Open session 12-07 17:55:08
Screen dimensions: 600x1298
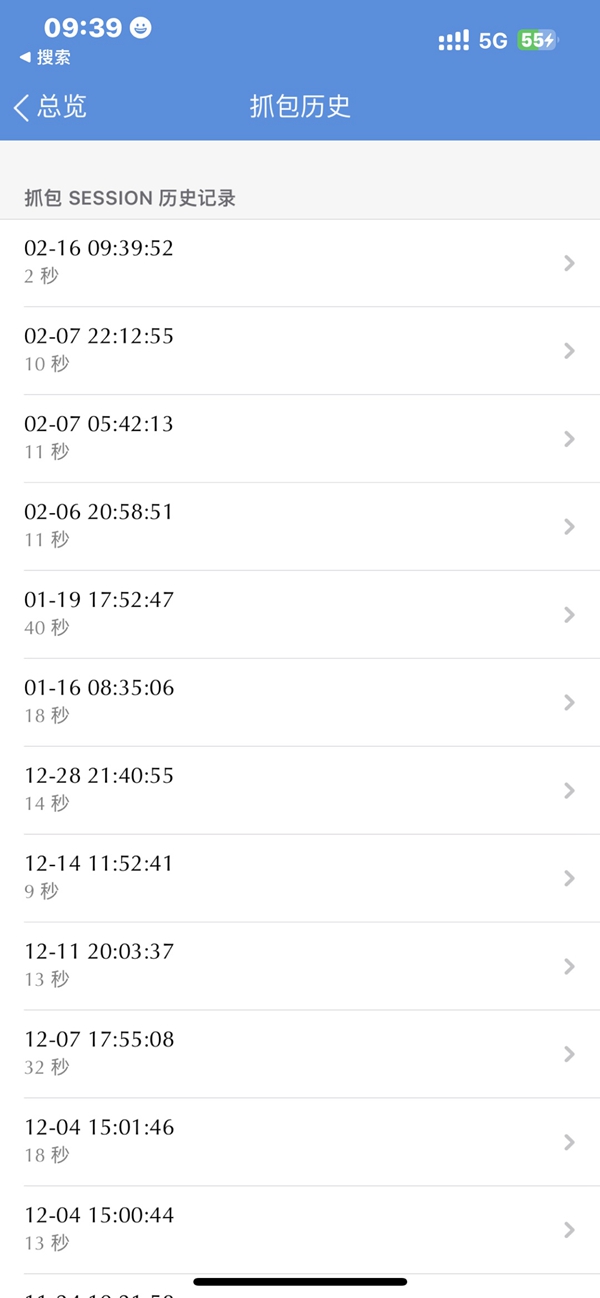pyautogui.click(x=300, y=1055)
